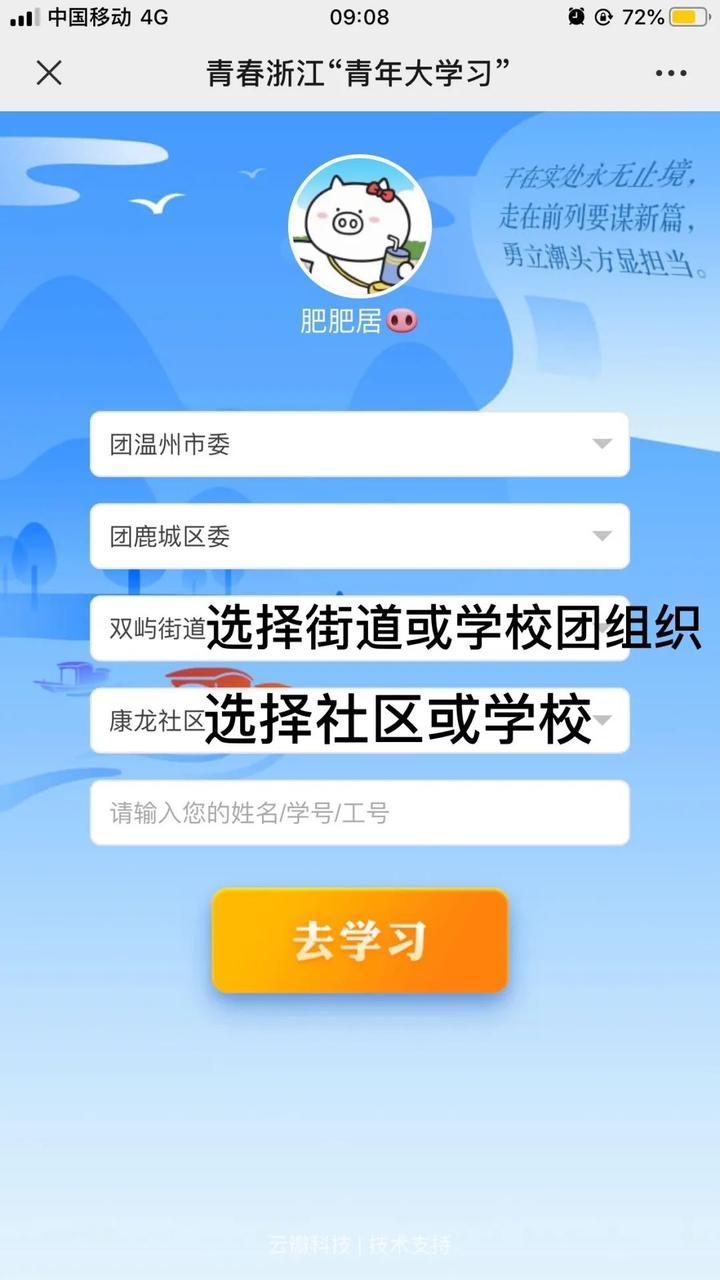720x1280 pixels.
Task: Focus the name/student ID input field
Action: click(360, 812)
